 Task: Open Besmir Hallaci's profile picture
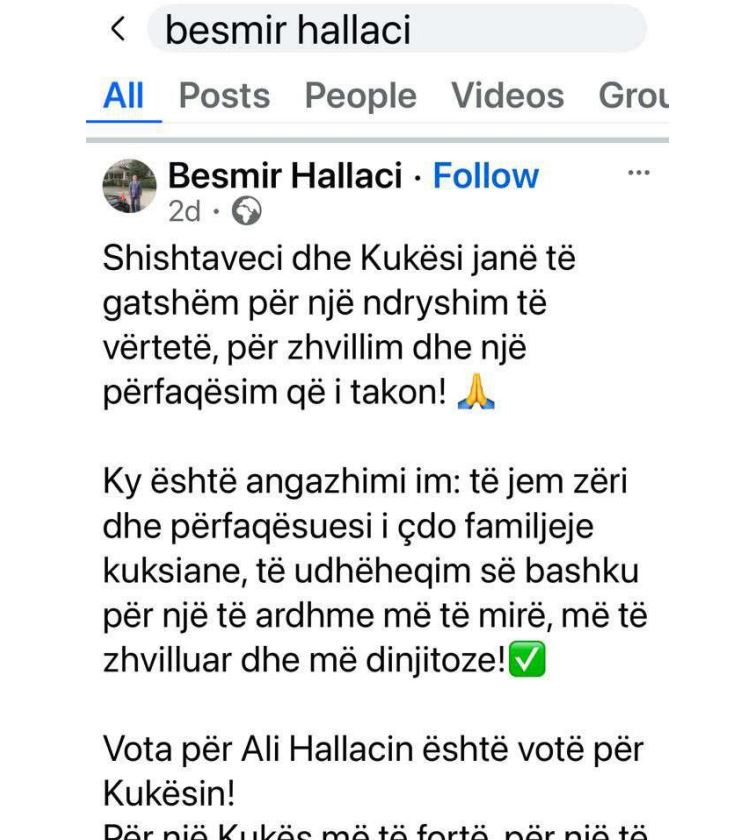coord(129,185)
